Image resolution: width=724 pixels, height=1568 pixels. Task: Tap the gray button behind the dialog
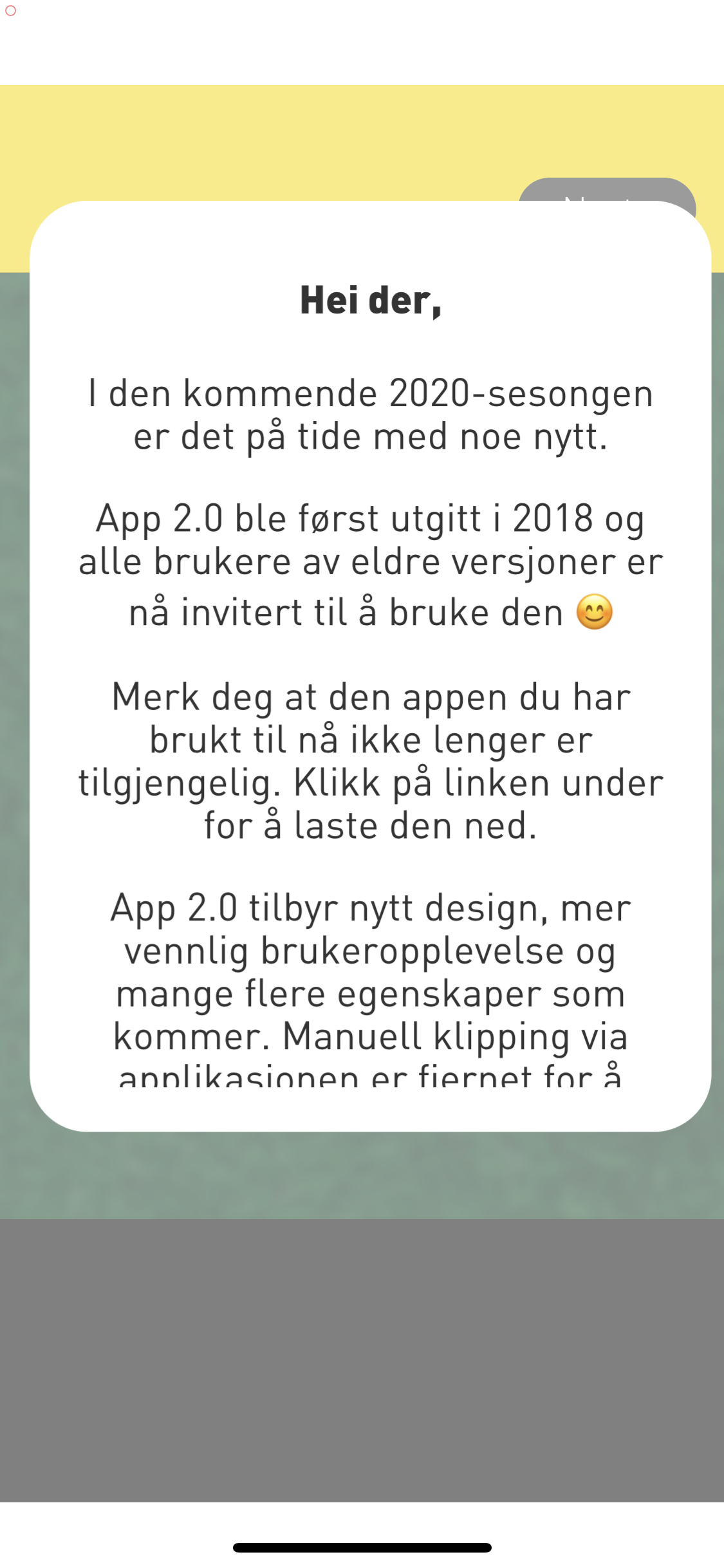coord(606,191)
